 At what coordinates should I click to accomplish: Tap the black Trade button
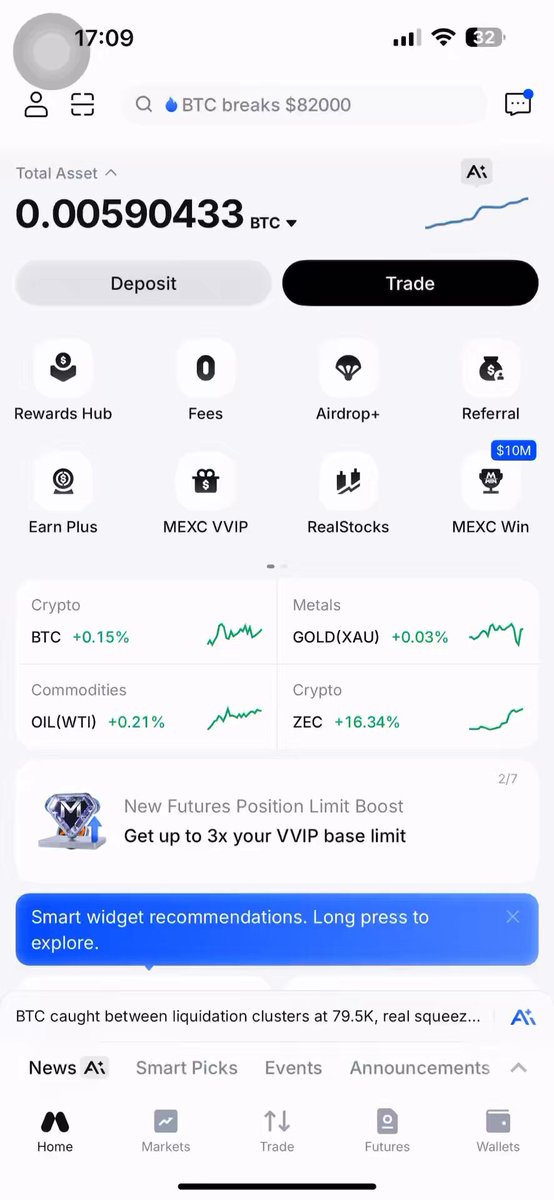[410, 283]
